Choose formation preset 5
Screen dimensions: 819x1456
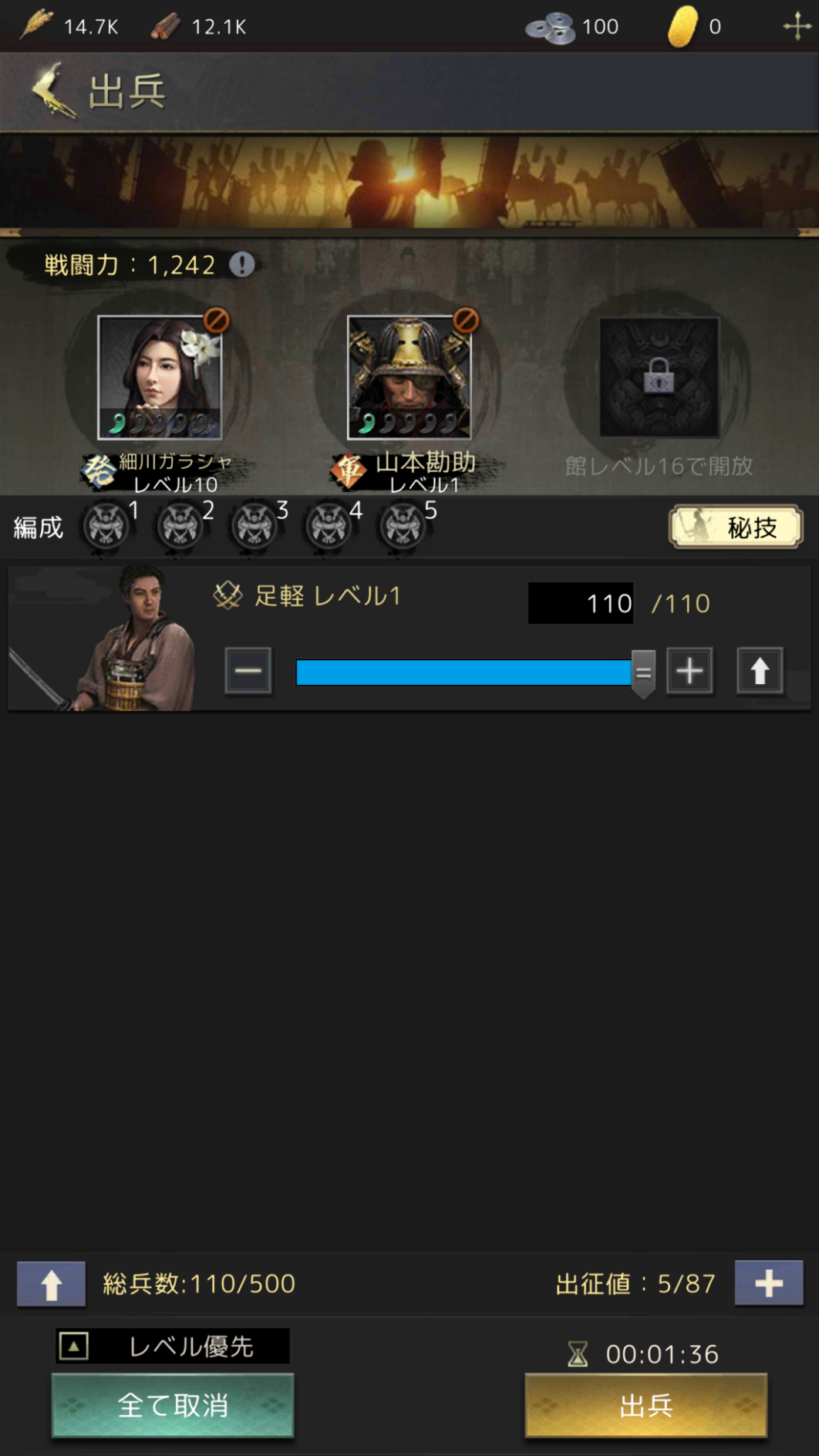click(402, 526)
